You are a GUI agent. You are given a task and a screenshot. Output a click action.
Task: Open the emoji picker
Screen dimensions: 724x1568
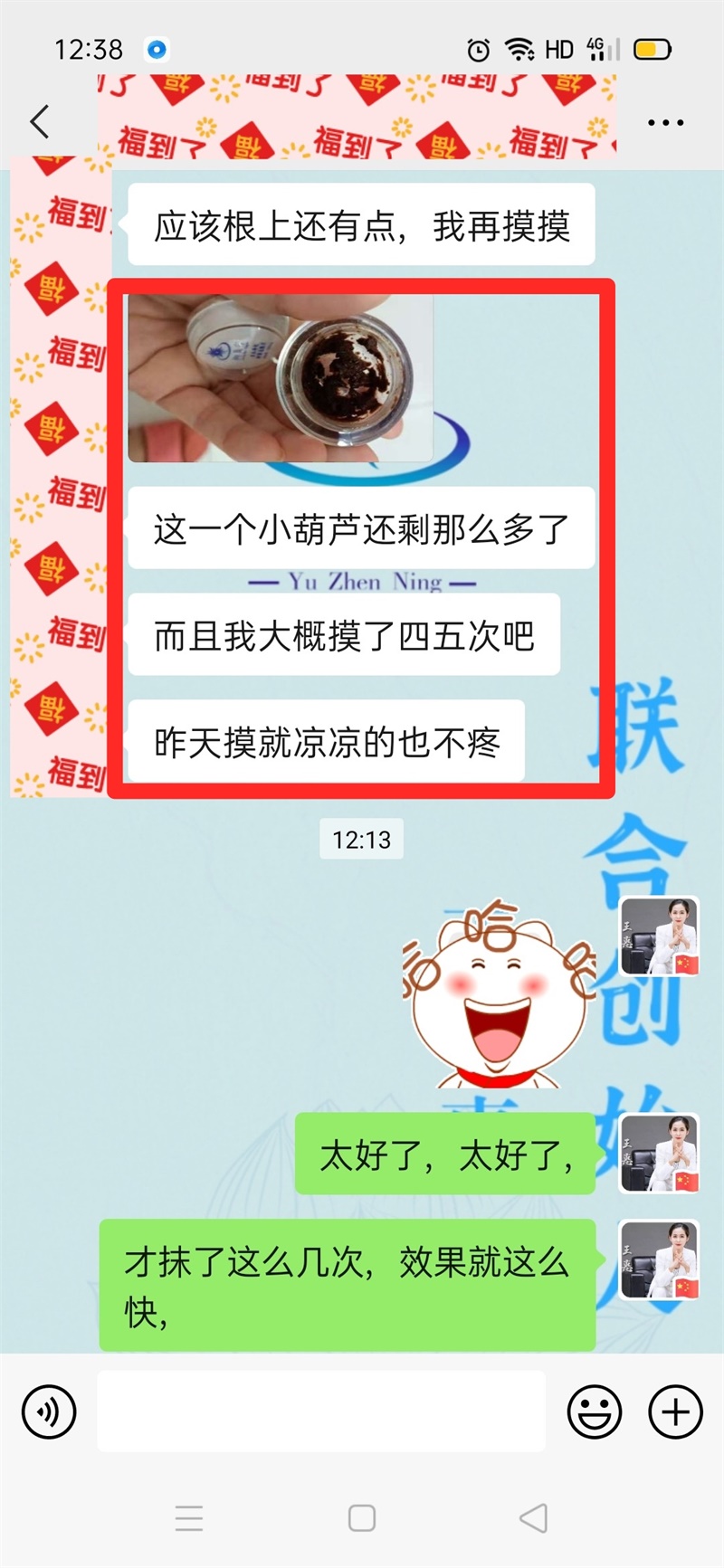pos(594,1411)
